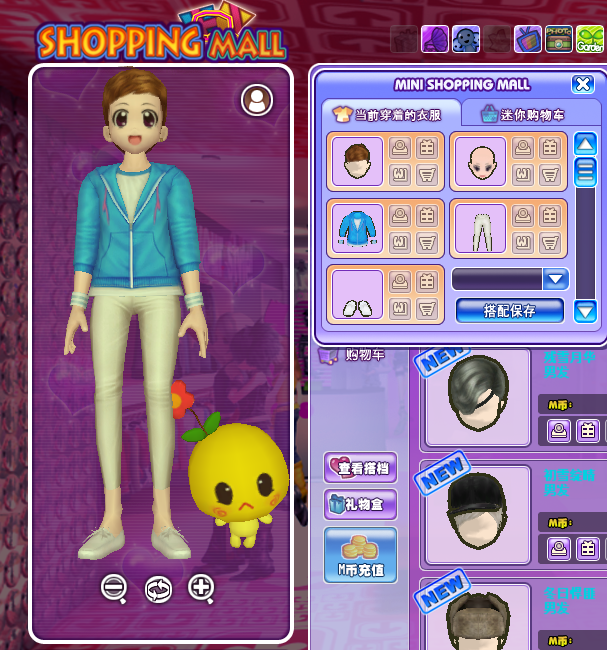The width and height of the screenshot is (607, 650).
Task: Open the 购物车 shopping cart
Action: pyautogui.click(x=350, y=355)
